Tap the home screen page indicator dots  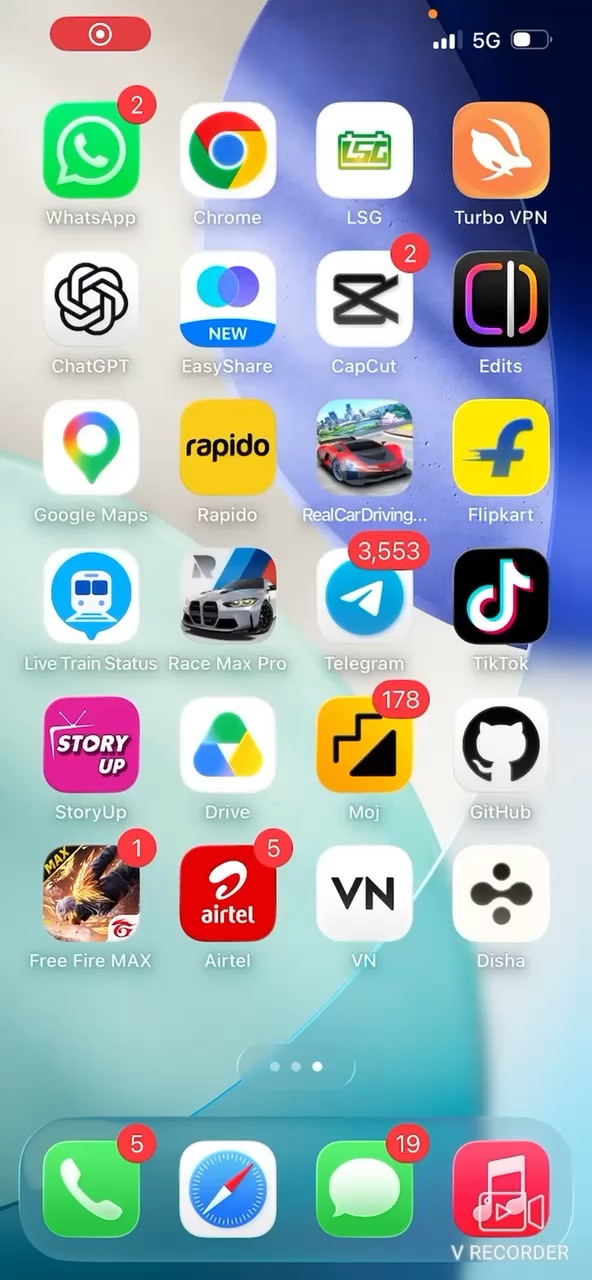[x=296, y=1067]
